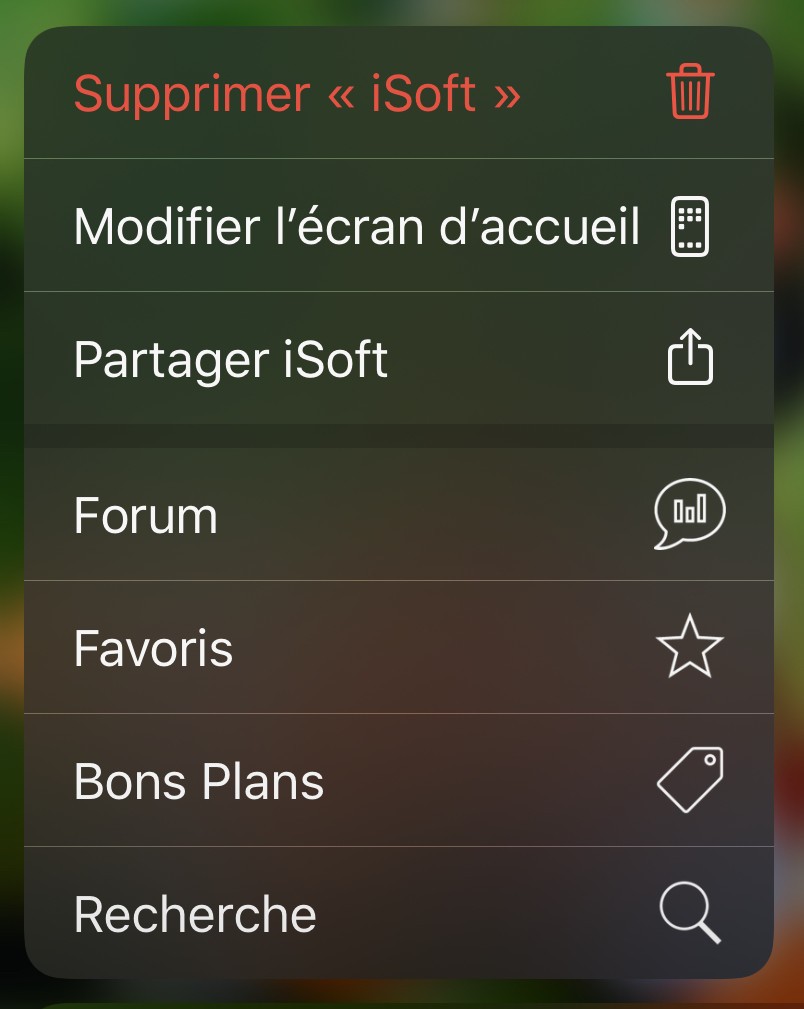Tap the red trash can icon
Screen dimensions: 804x1009
[689, 92]
